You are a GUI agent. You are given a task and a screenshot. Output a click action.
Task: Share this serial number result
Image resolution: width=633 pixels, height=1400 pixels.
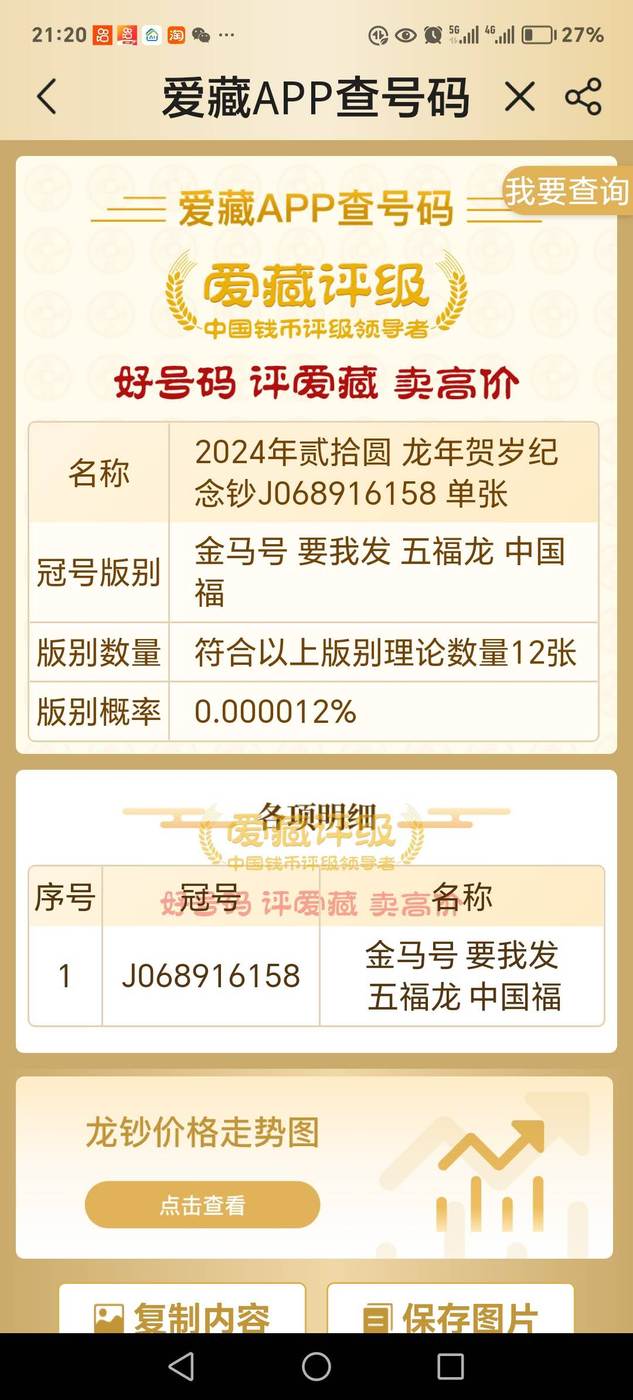[583, 97]
